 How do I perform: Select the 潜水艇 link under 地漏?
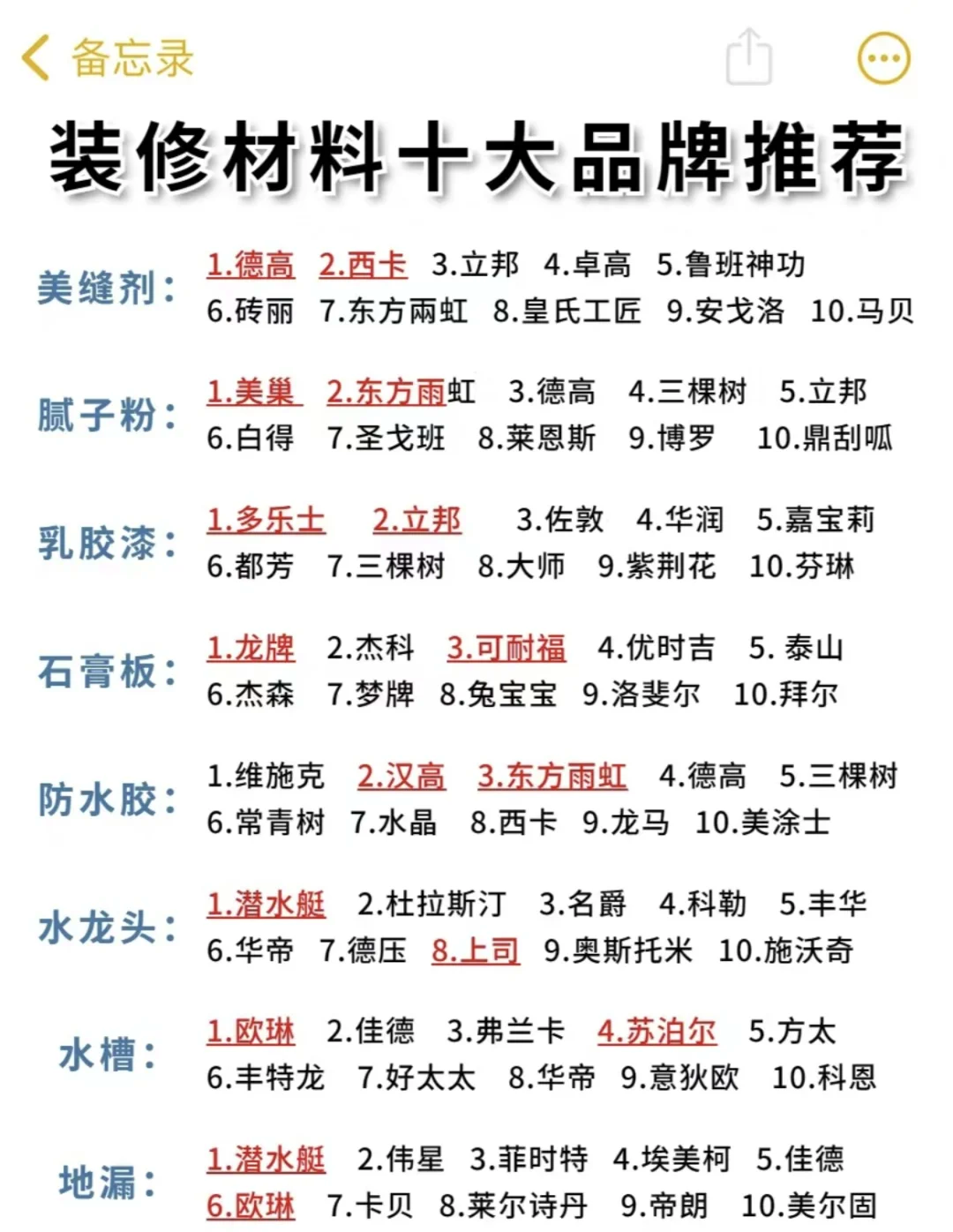click(266, 1159)
